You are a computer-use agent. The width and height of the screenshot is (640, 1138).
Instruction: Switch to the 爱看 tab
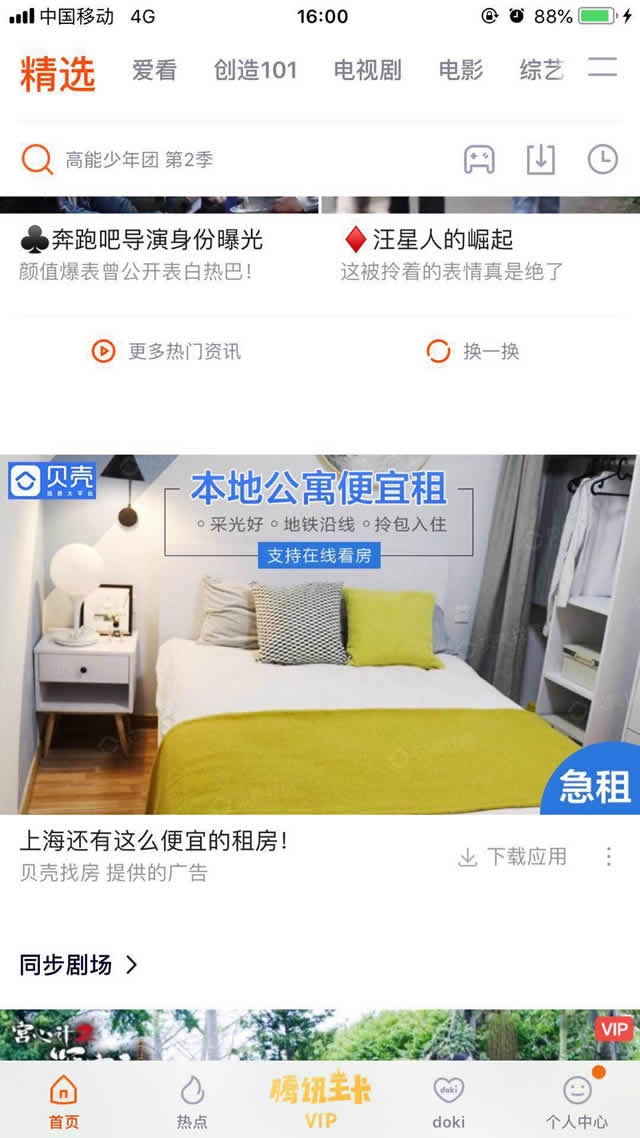point(154,70)
